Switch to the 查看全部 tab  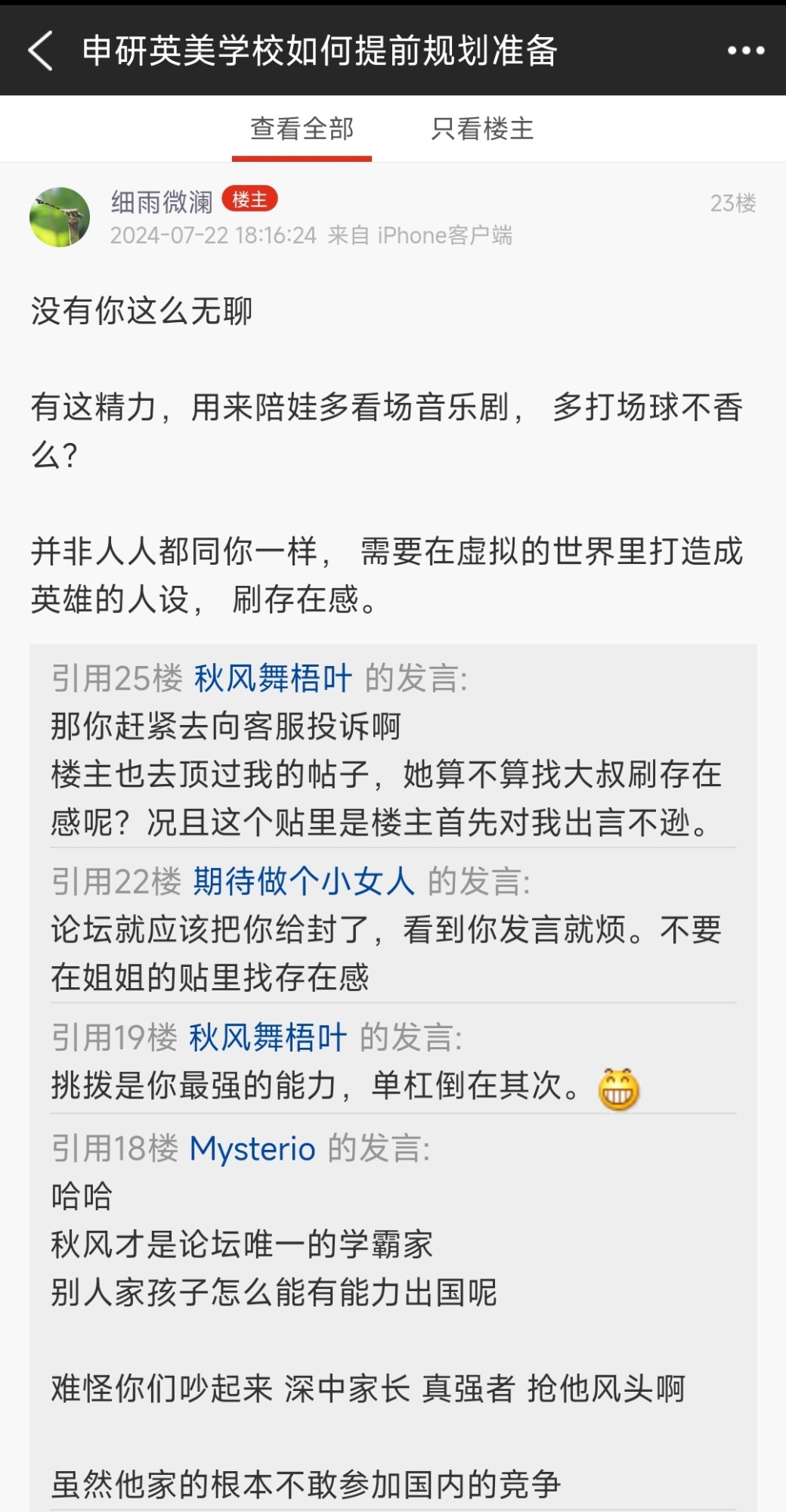click(x=302, y=129)
